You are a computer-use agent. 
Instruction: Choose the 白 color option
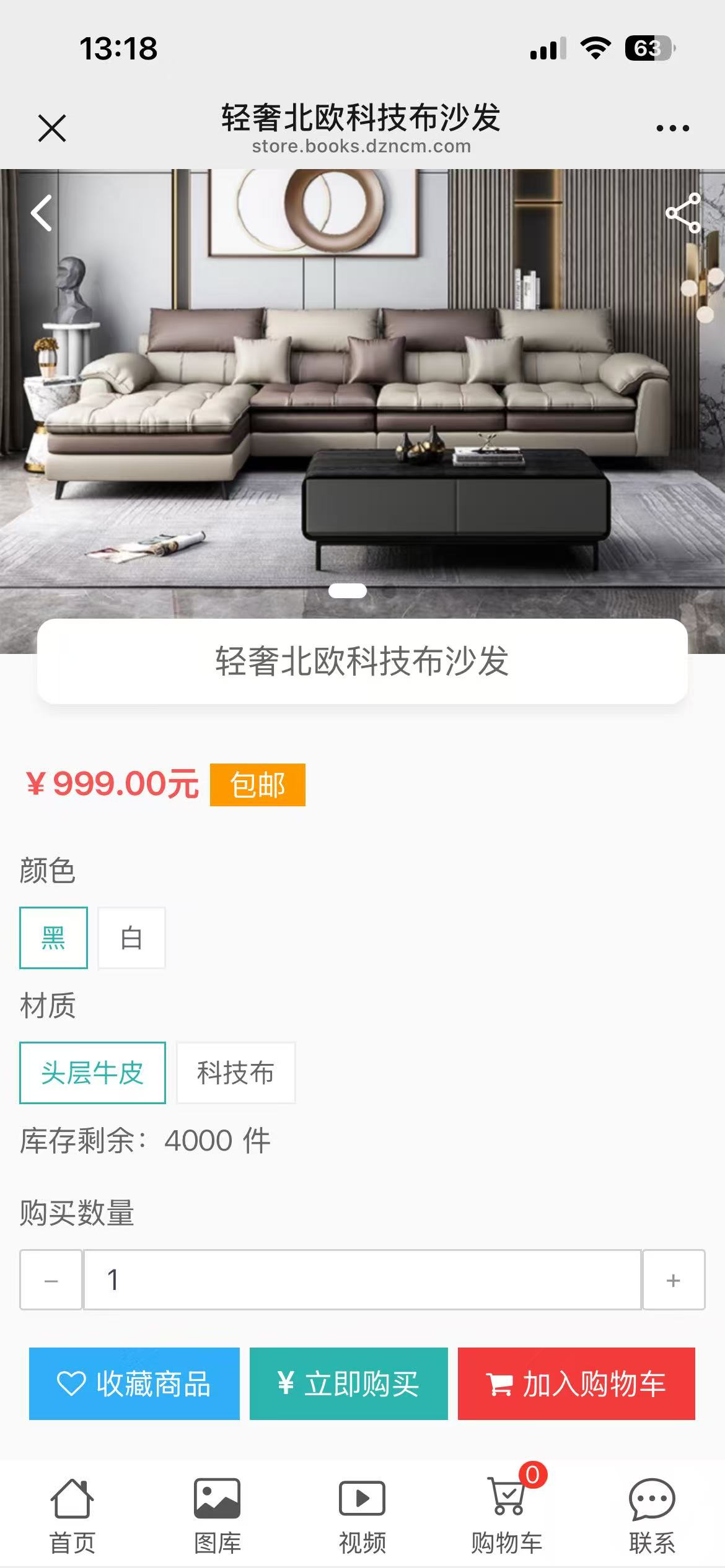click(131, 938)
